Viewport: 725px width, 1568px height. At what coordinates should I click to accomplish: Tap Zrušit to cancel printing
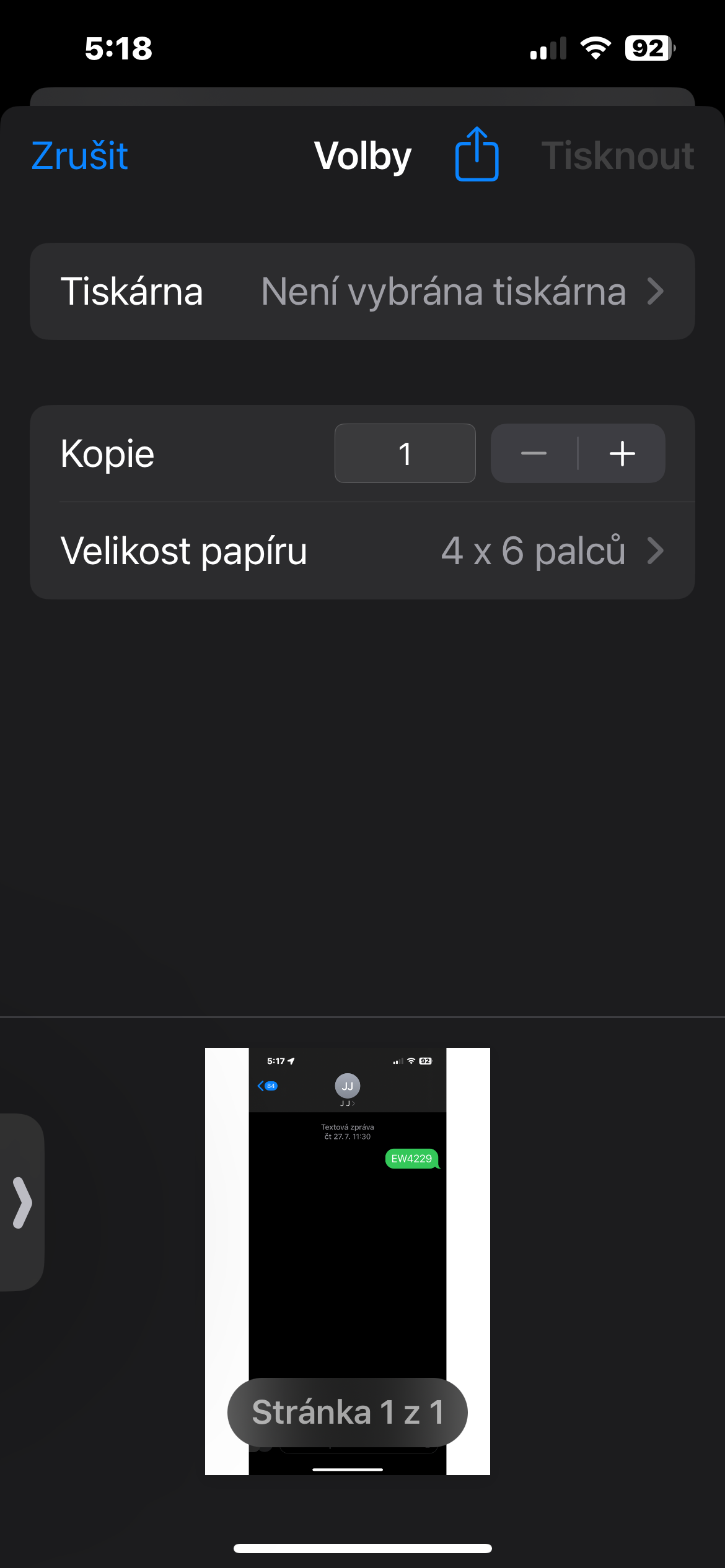click(x=79, y=155)
